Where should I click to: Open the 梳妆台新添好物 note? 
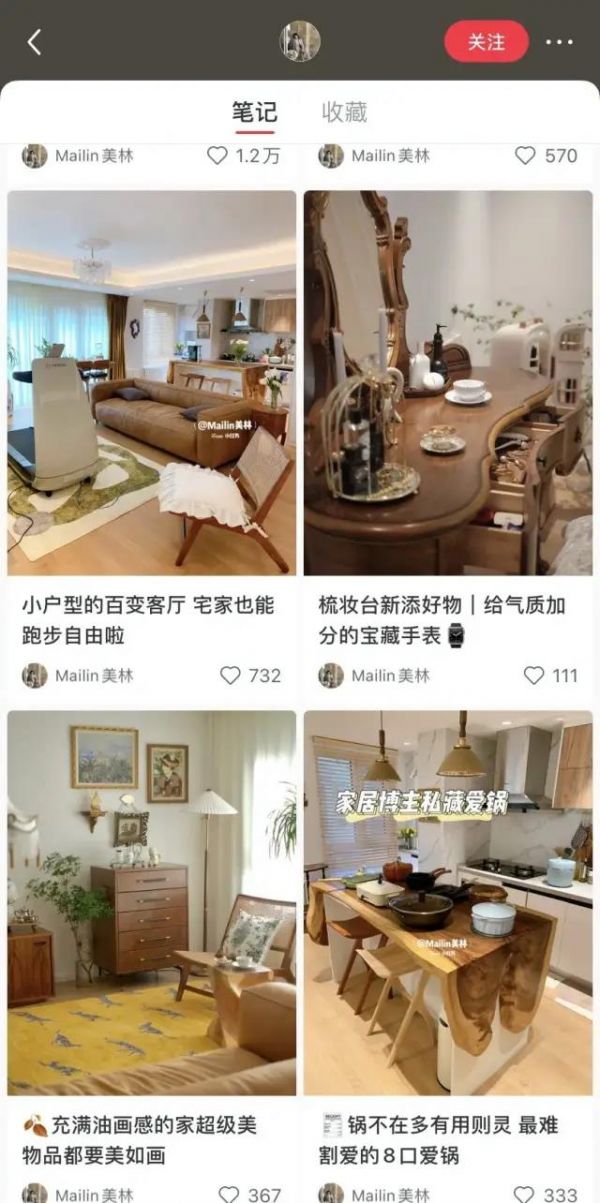[x=448, y=383]
